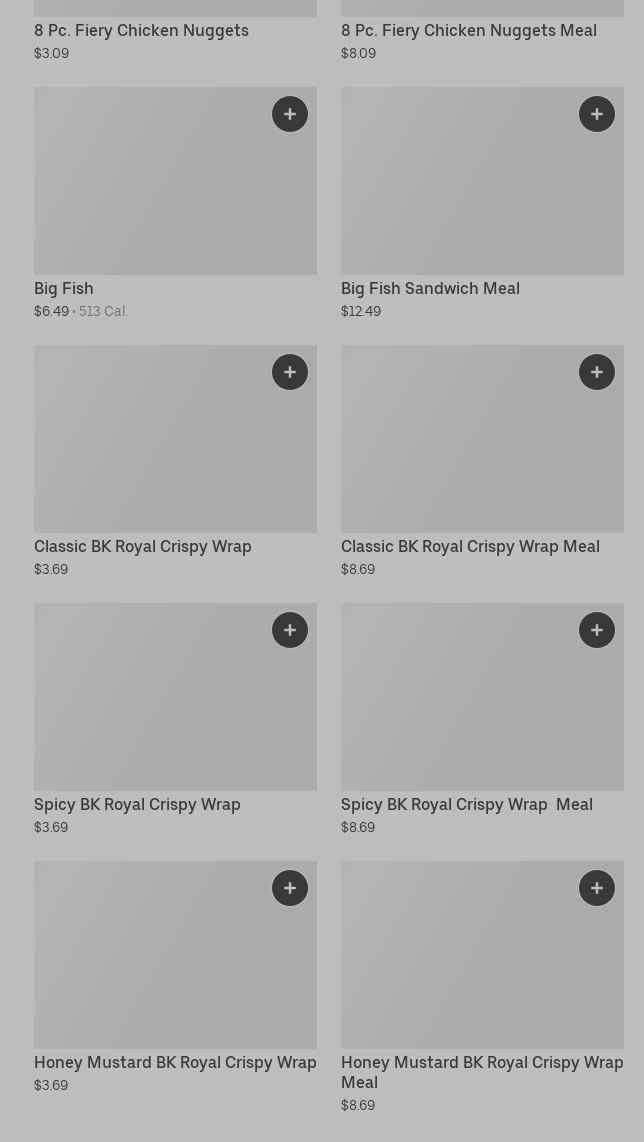This screenshot has height=1142, width=644.
Task: Open Spicy BK Royal Crispy Wrap item
Action: (x=150, y=710)
